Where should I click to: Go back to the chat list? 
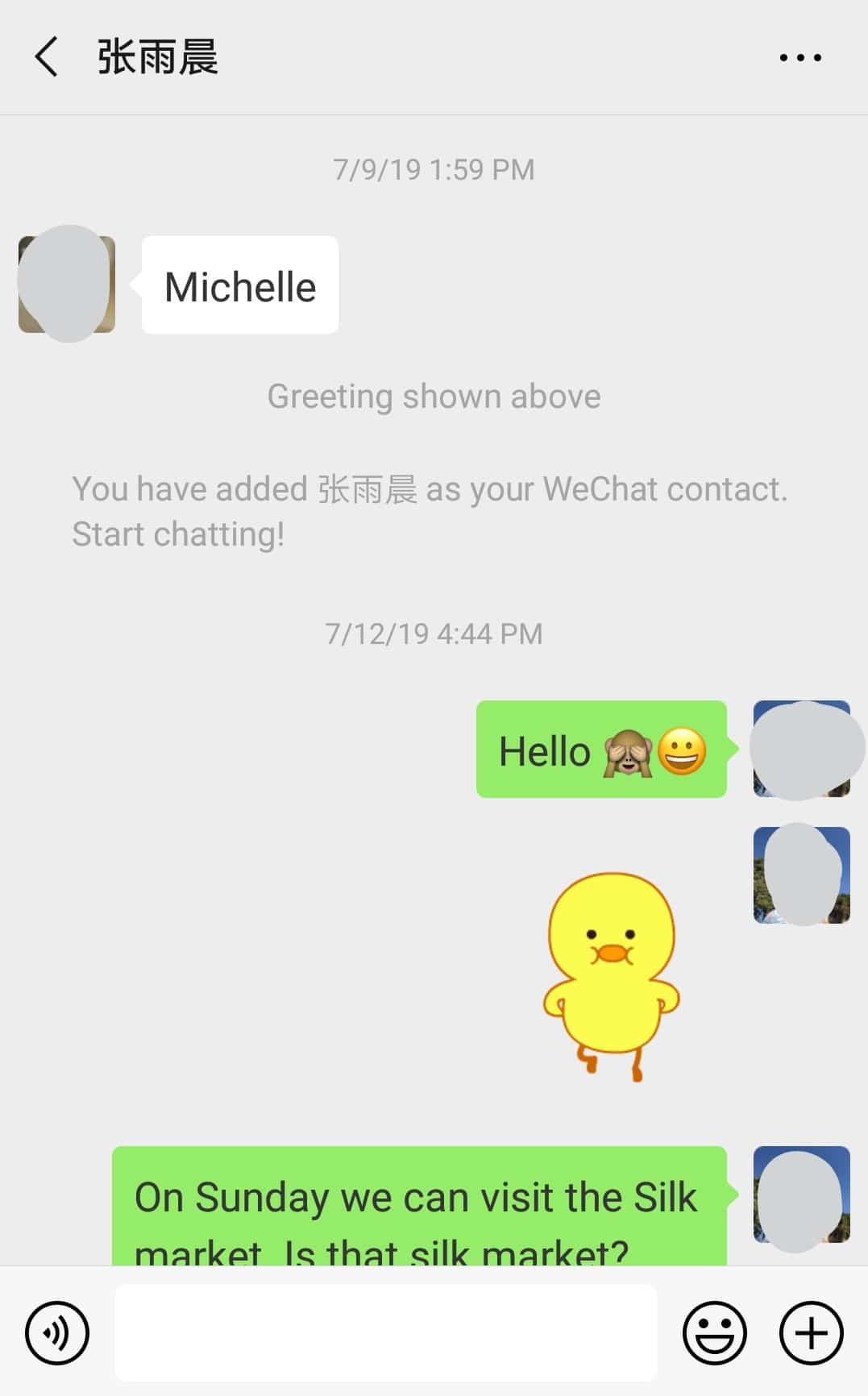pos(46,57)
